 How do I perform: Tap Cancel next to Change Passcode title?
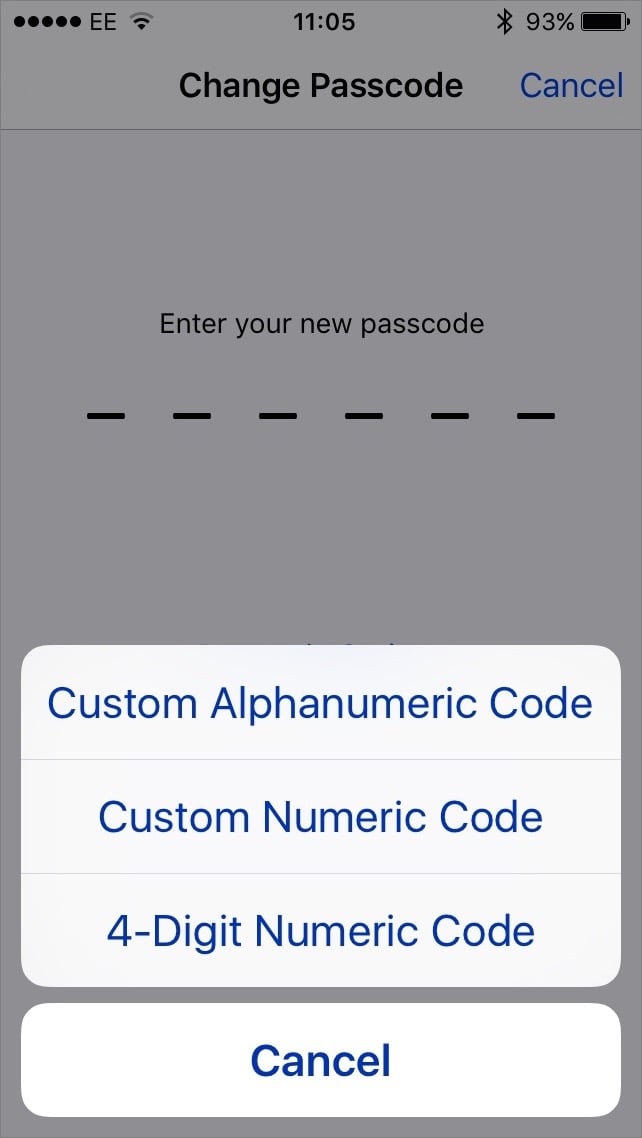tap(572, 86)
